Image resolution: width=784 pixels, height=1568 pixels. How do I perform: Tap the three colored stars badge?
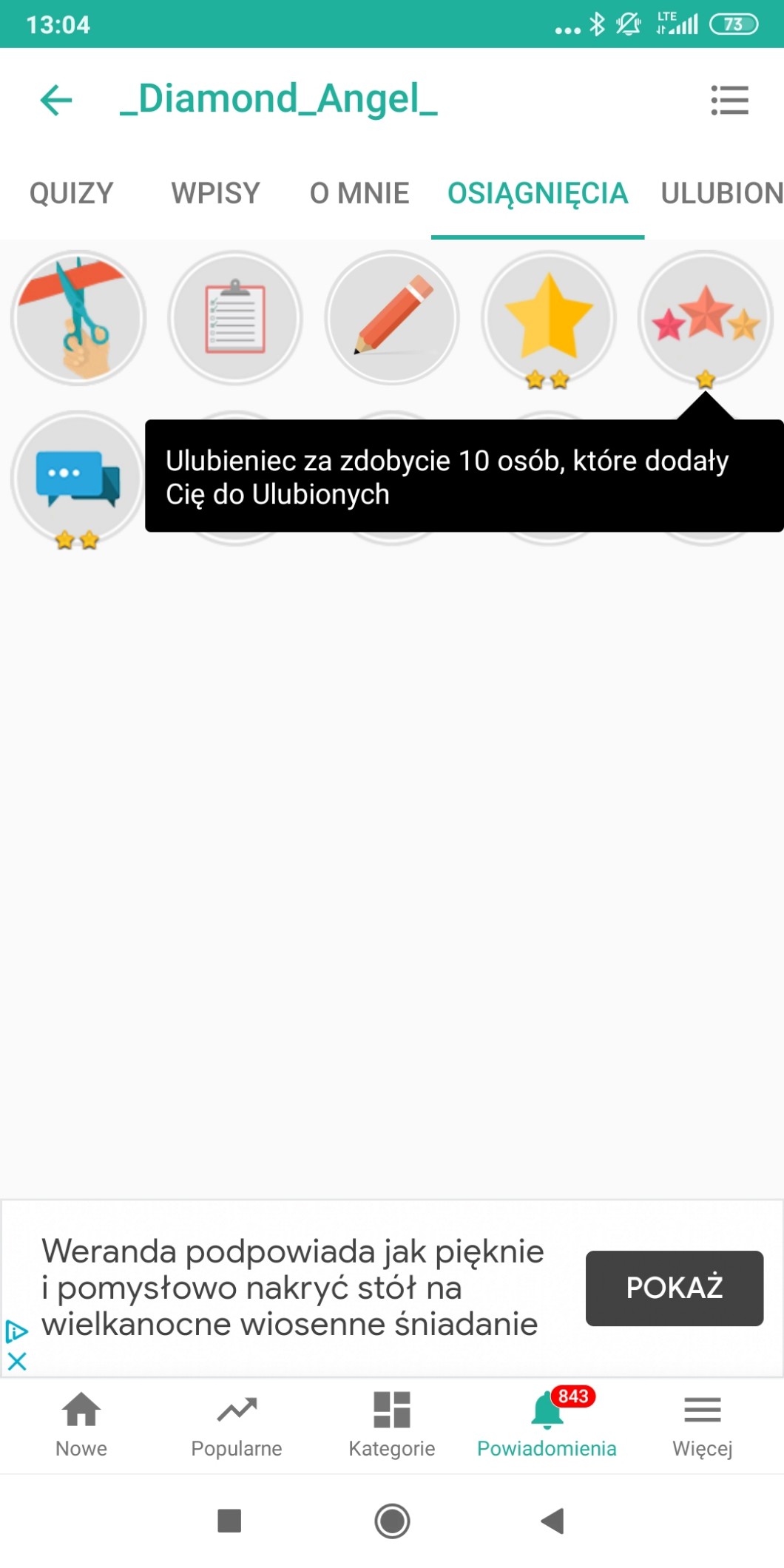click(x=706, y=318)
